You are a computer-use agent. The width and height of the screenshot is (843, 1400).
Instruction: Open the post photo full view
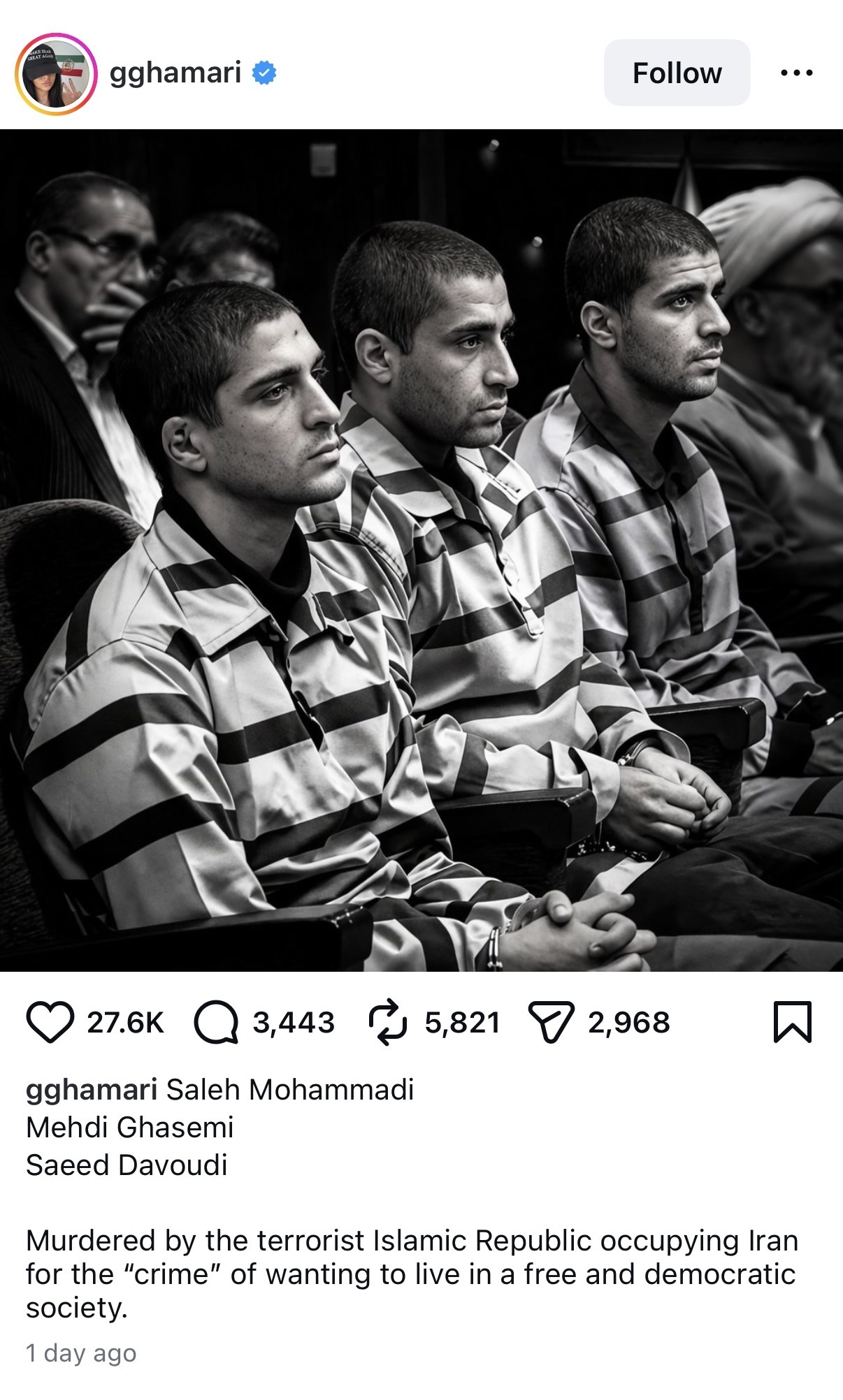[421, 550]
